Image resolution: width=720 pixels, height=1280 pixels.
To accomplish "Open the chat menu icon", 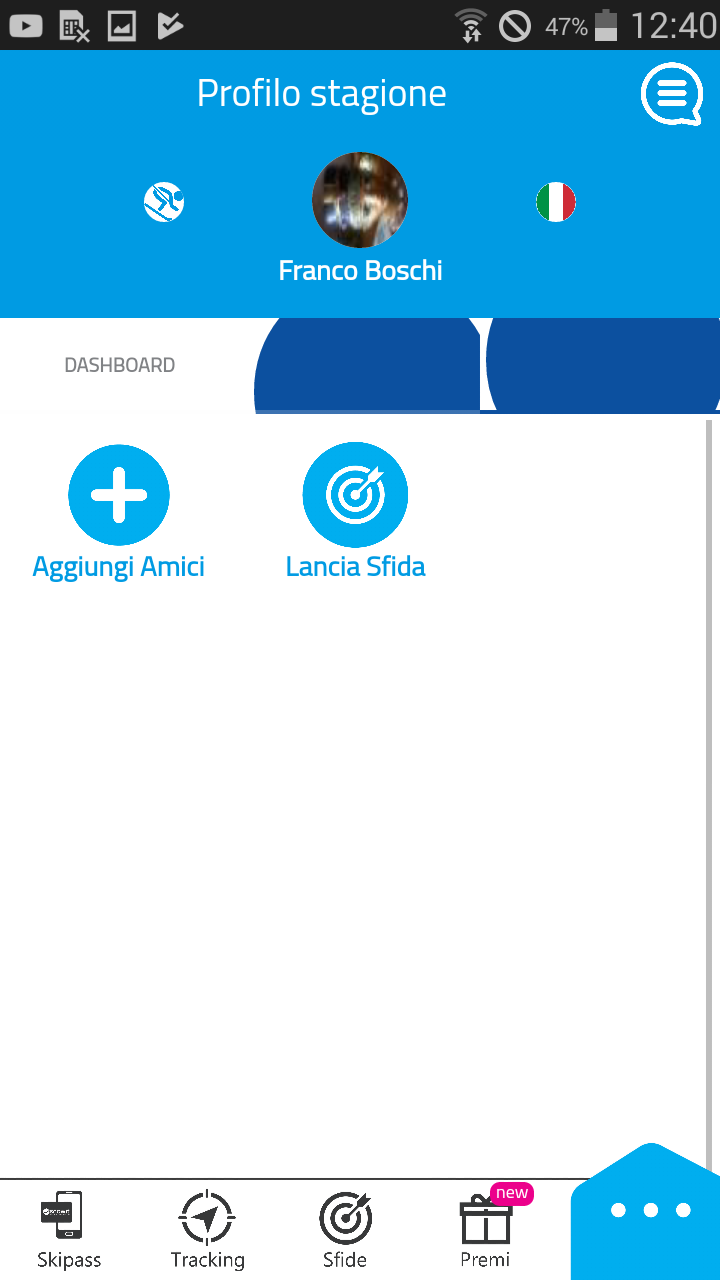I will (672, 94).
